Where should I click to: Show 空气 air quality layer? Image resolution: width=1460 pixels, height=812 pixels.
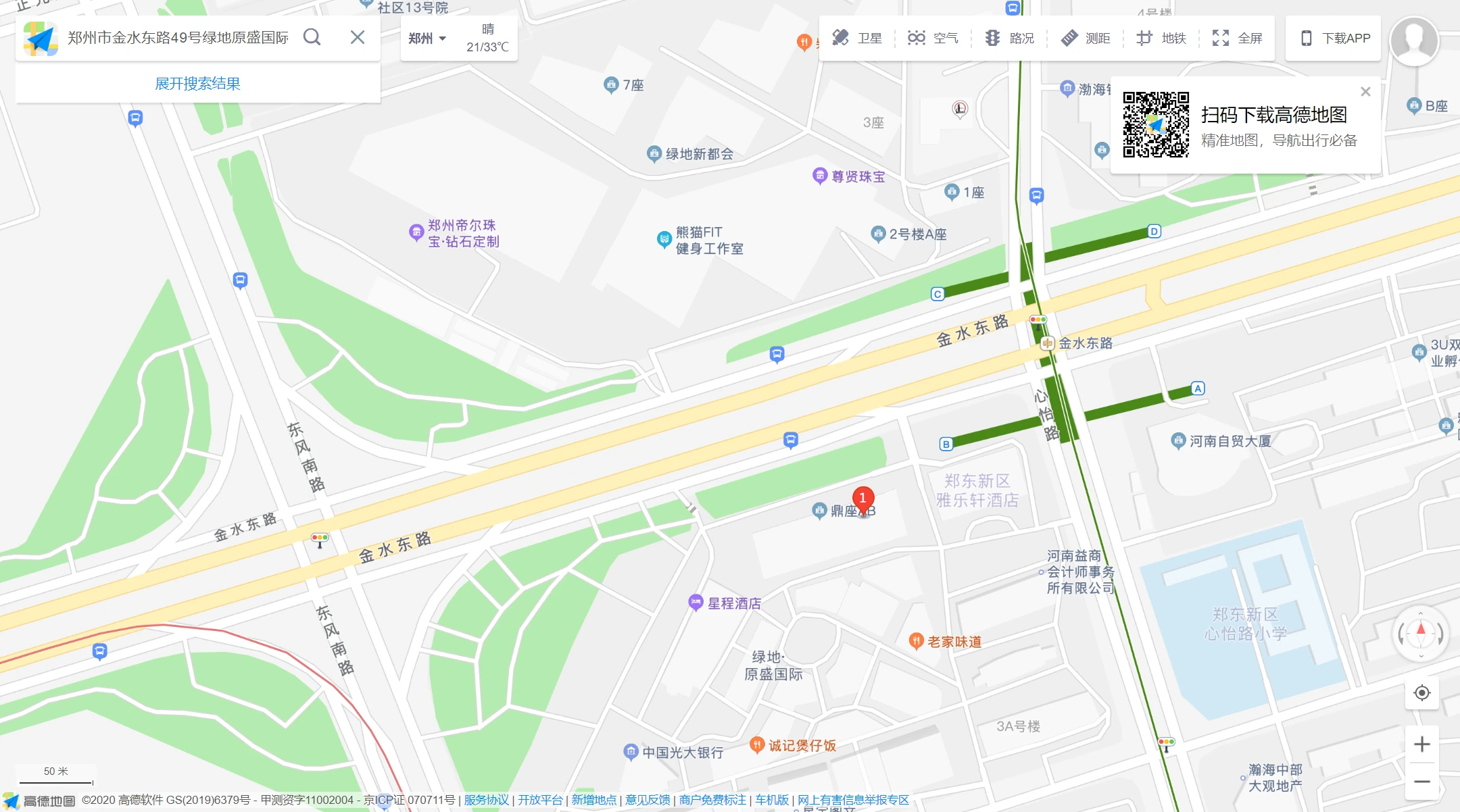933,39
